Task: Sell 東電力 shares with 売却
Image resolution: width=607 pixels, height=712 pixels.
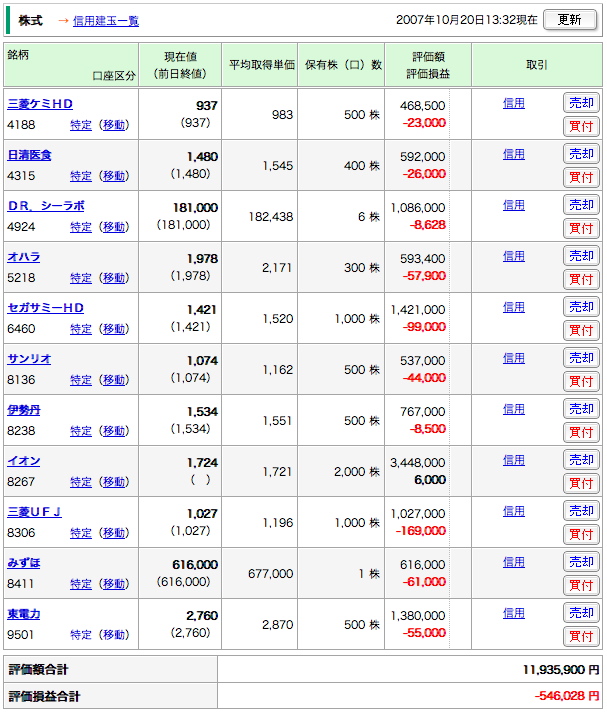Action: click(x=581, y=612)
